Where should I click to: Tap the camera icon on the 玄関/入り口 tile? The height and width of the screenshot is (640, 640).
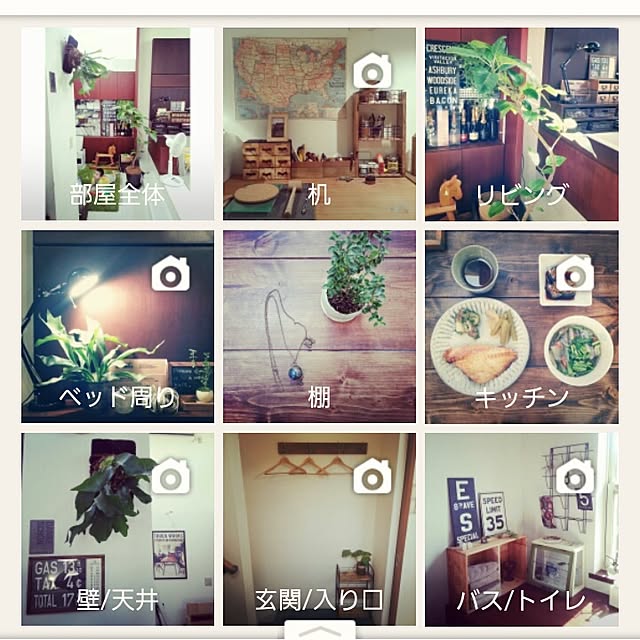[372, 478]
